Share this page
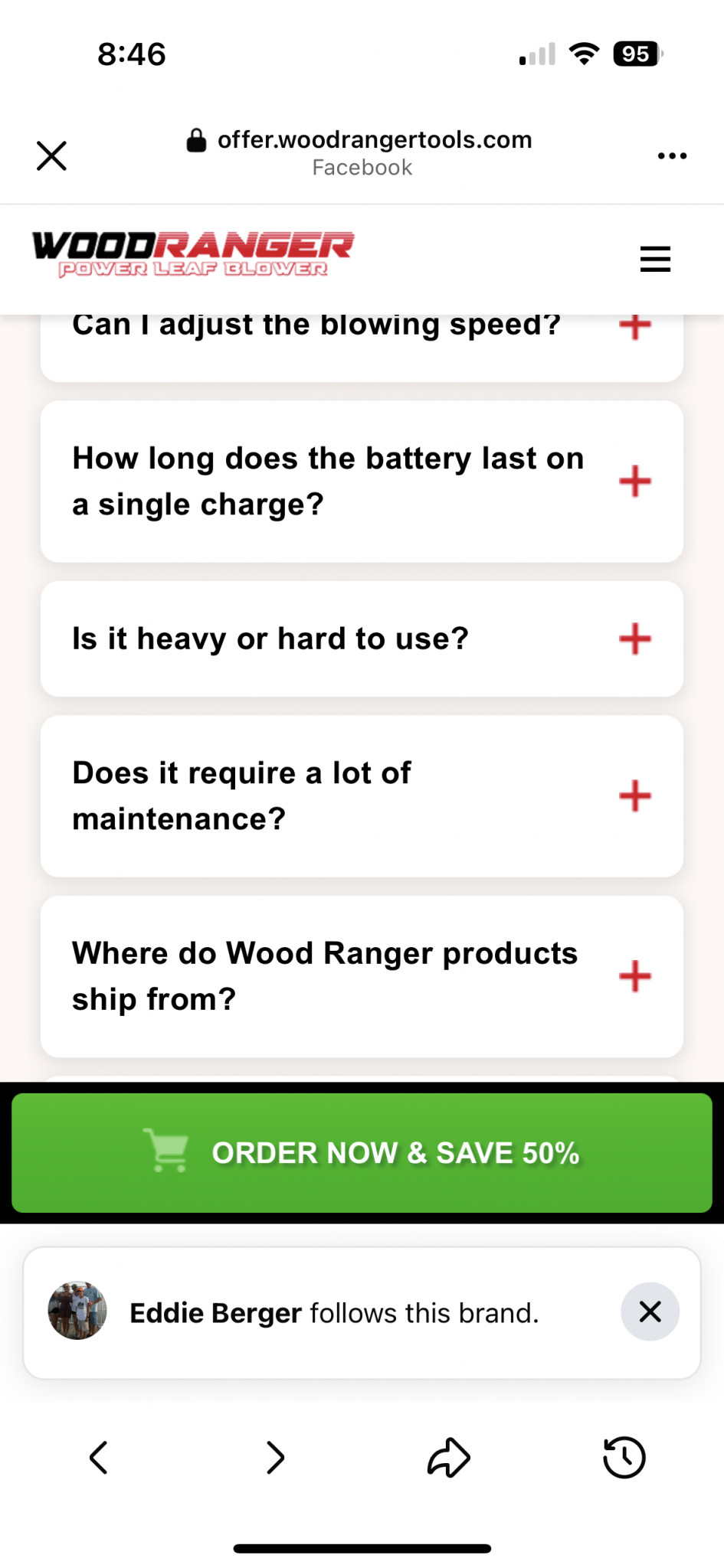This screenshot has width=724, height=1568. 448,1457
